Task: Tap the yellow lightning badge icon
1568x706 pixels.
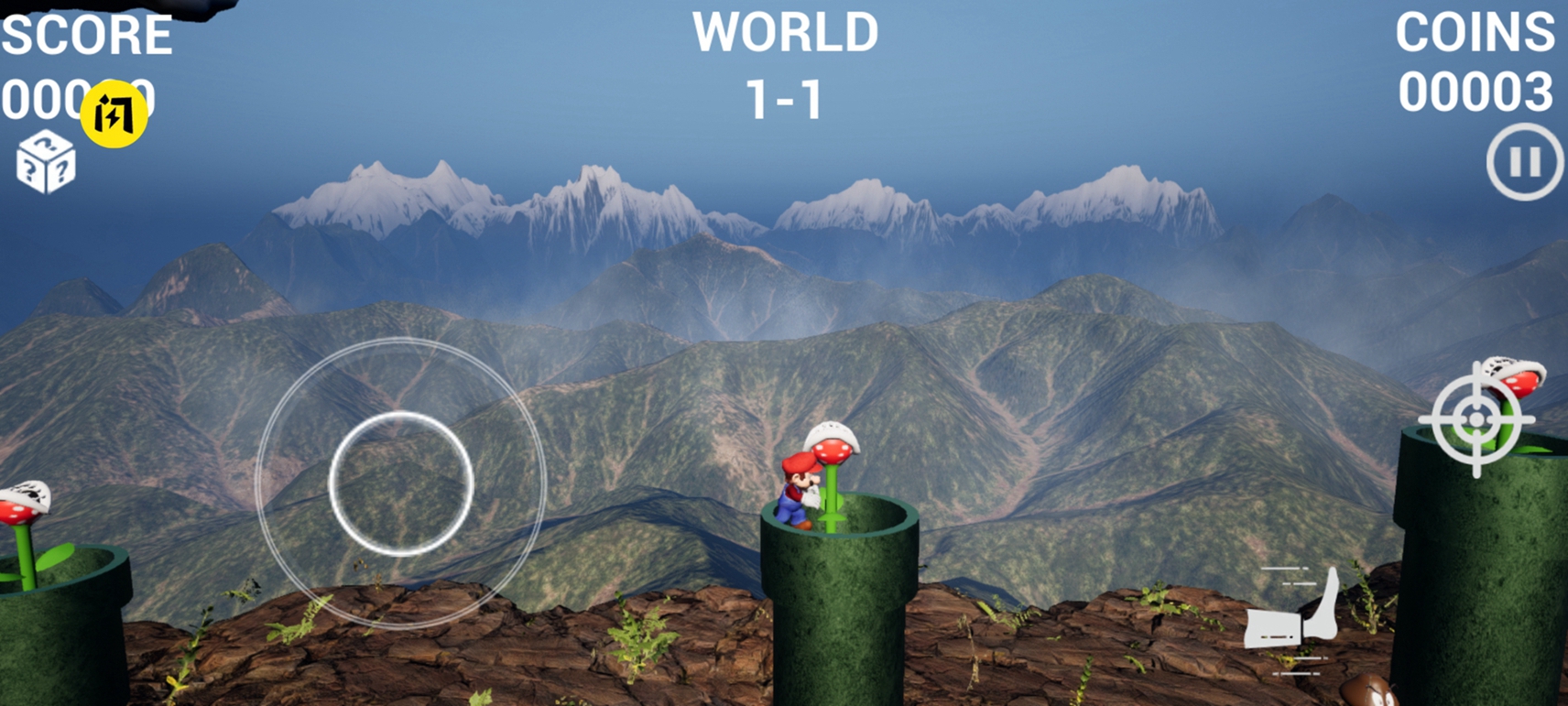Action: point(114,114)
